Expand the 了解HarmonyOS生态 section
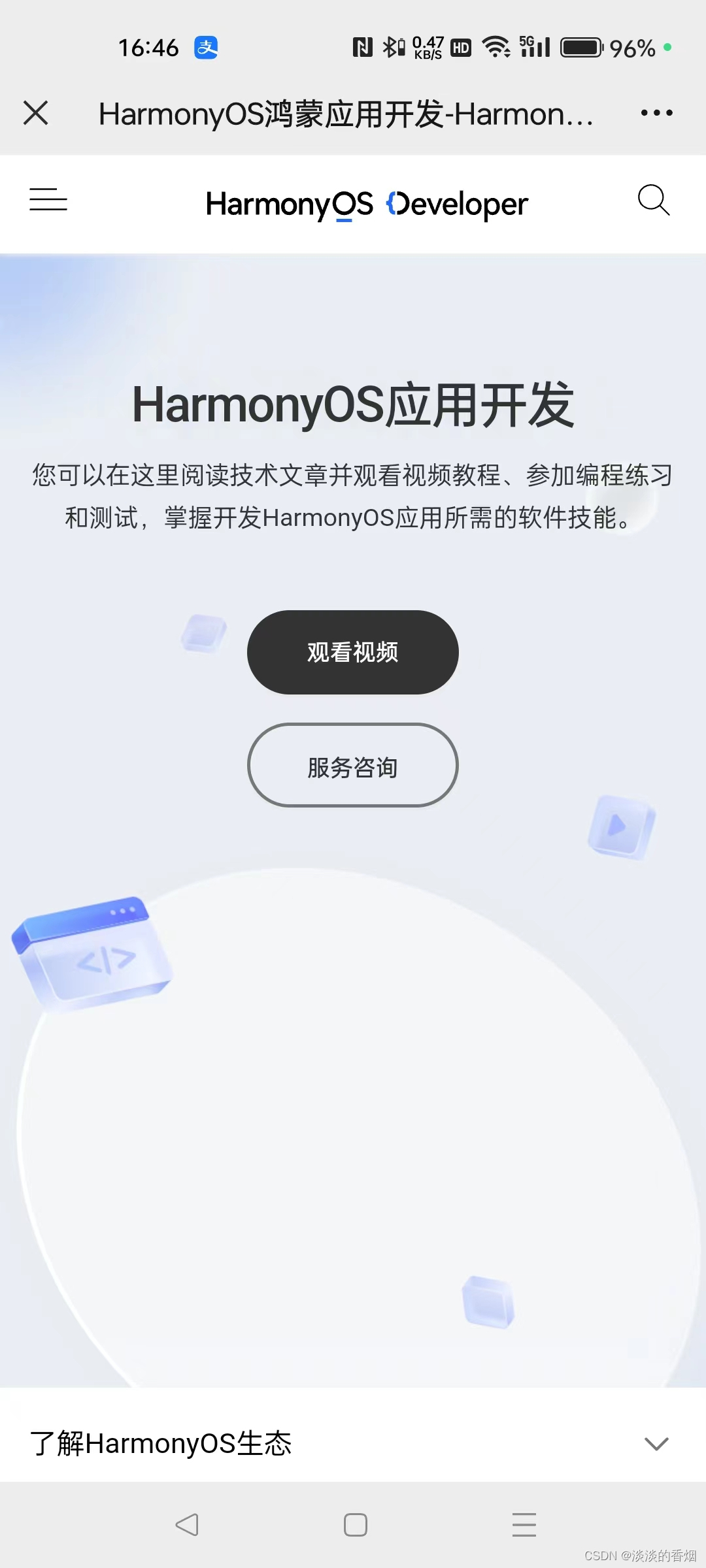 (163, 1444)
